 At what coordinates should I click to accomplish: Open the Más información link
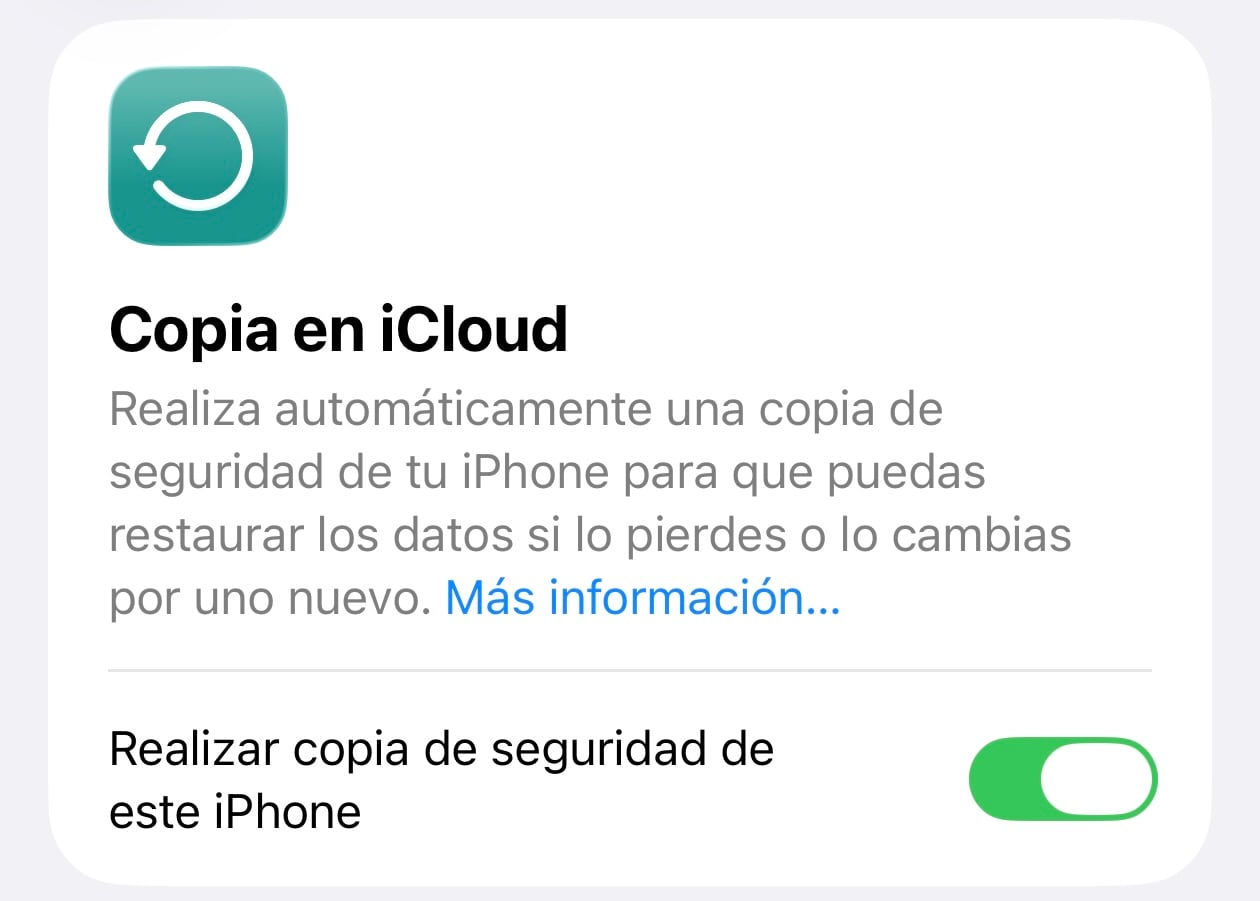tap(642, 597)
